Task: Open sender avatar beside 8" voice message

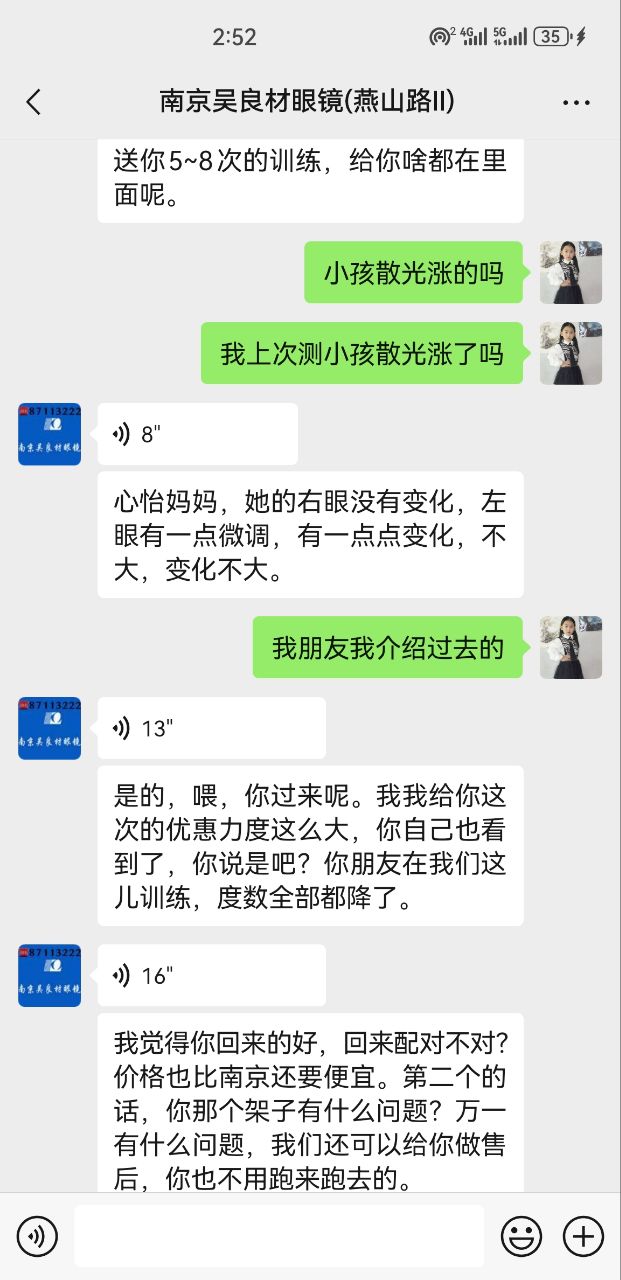Action: [x=49, y=434]
